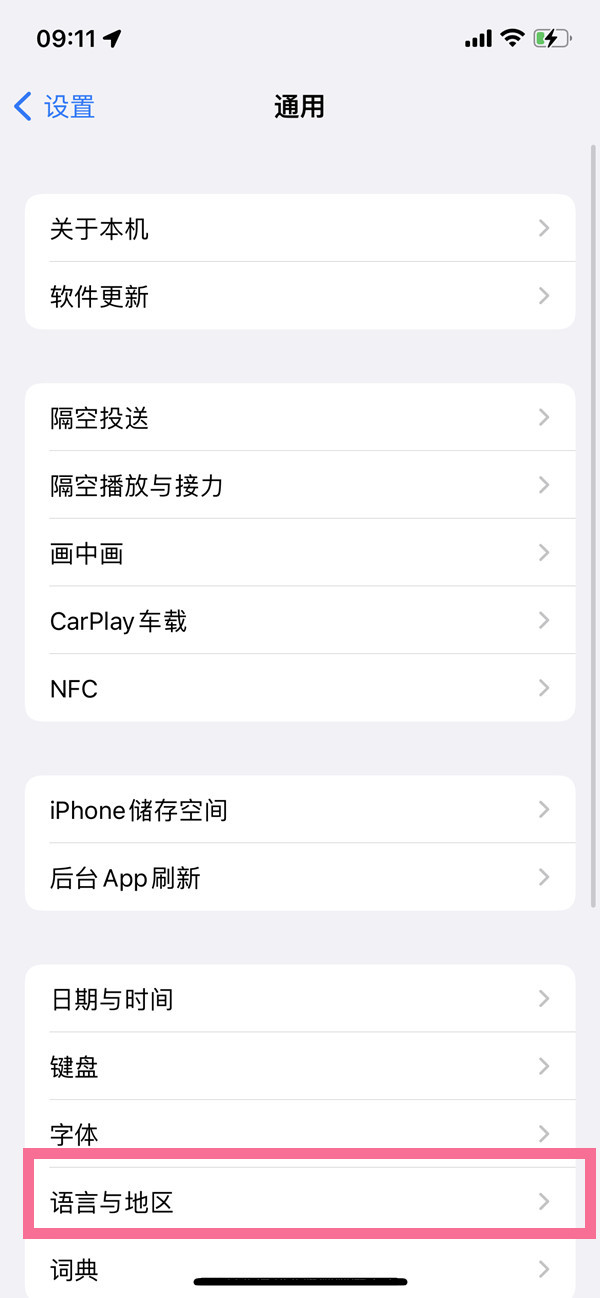Image resolution: width=600 pixels, height=1298 pixels.
Task: Open 词典 settings
Action: click(x=300, y=1268)
